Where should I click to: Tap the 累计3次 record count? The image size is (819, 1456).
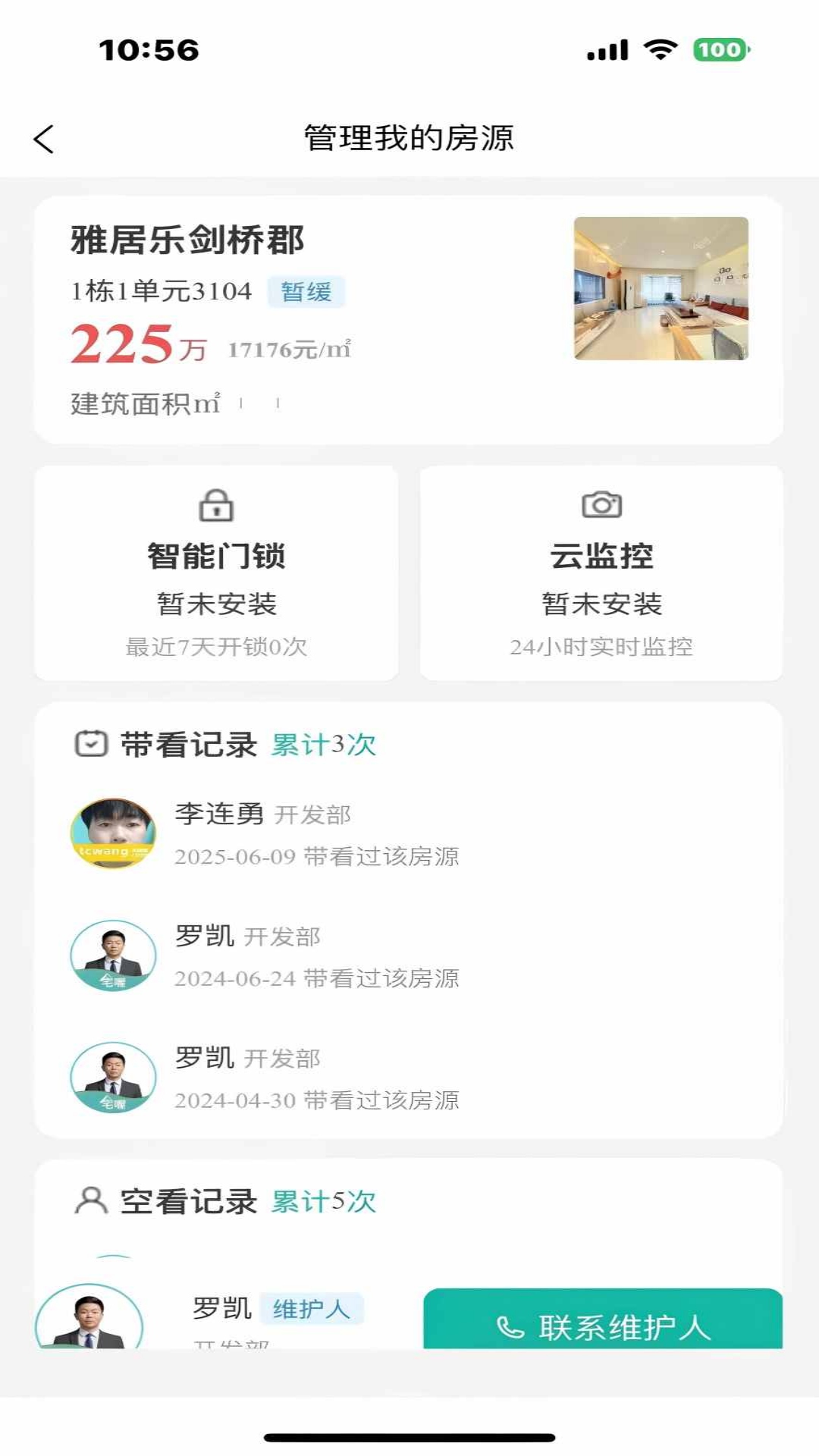[325, 745]
